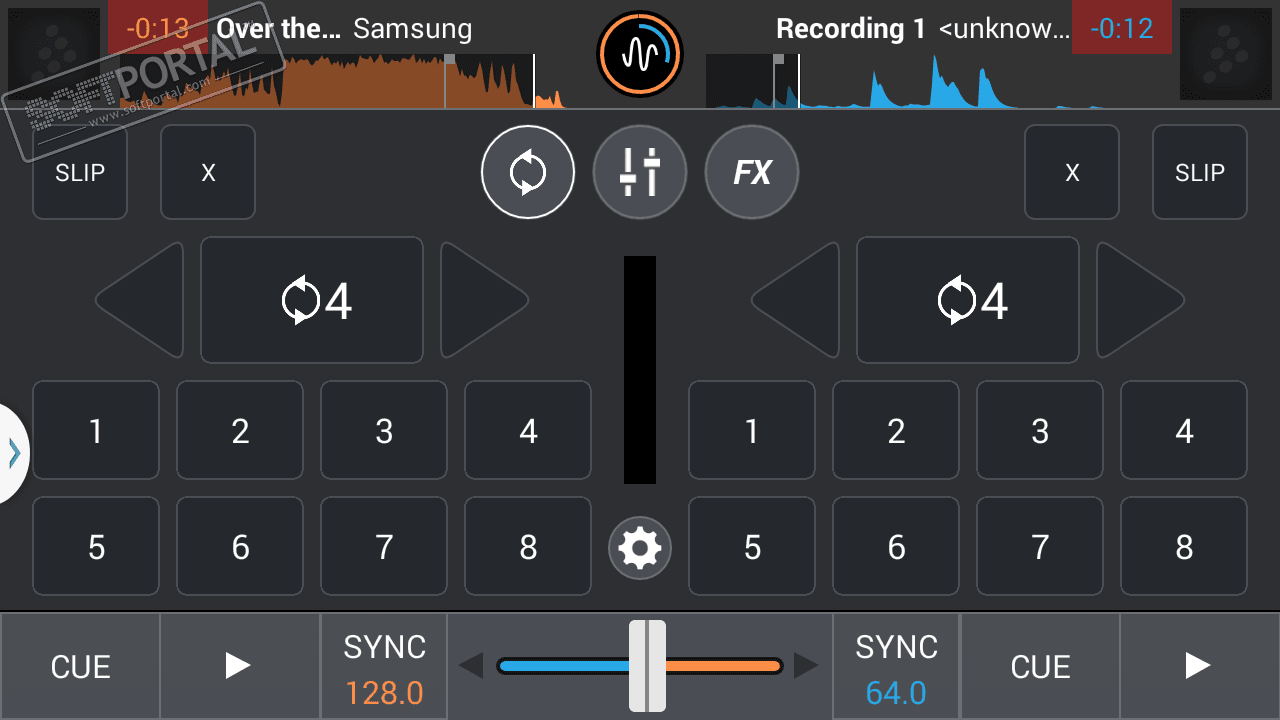Decrease loop length on left deck
This screenshot has height=720, width=1280.
pyautogui.click(x=144, y=300)
